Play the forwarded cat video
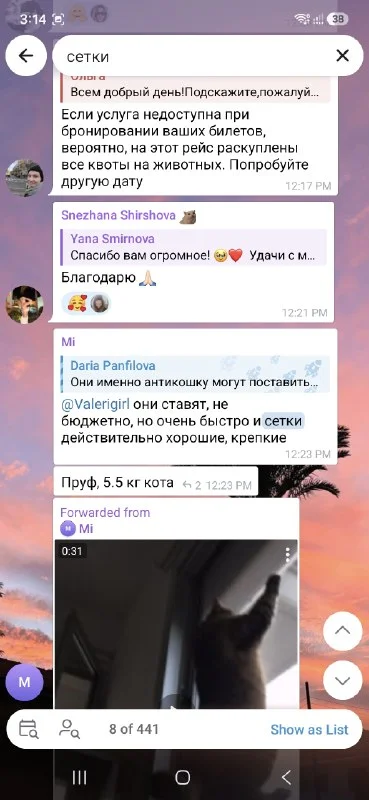The height and width of the screenshot is (800, 369). tap(177, 623)
